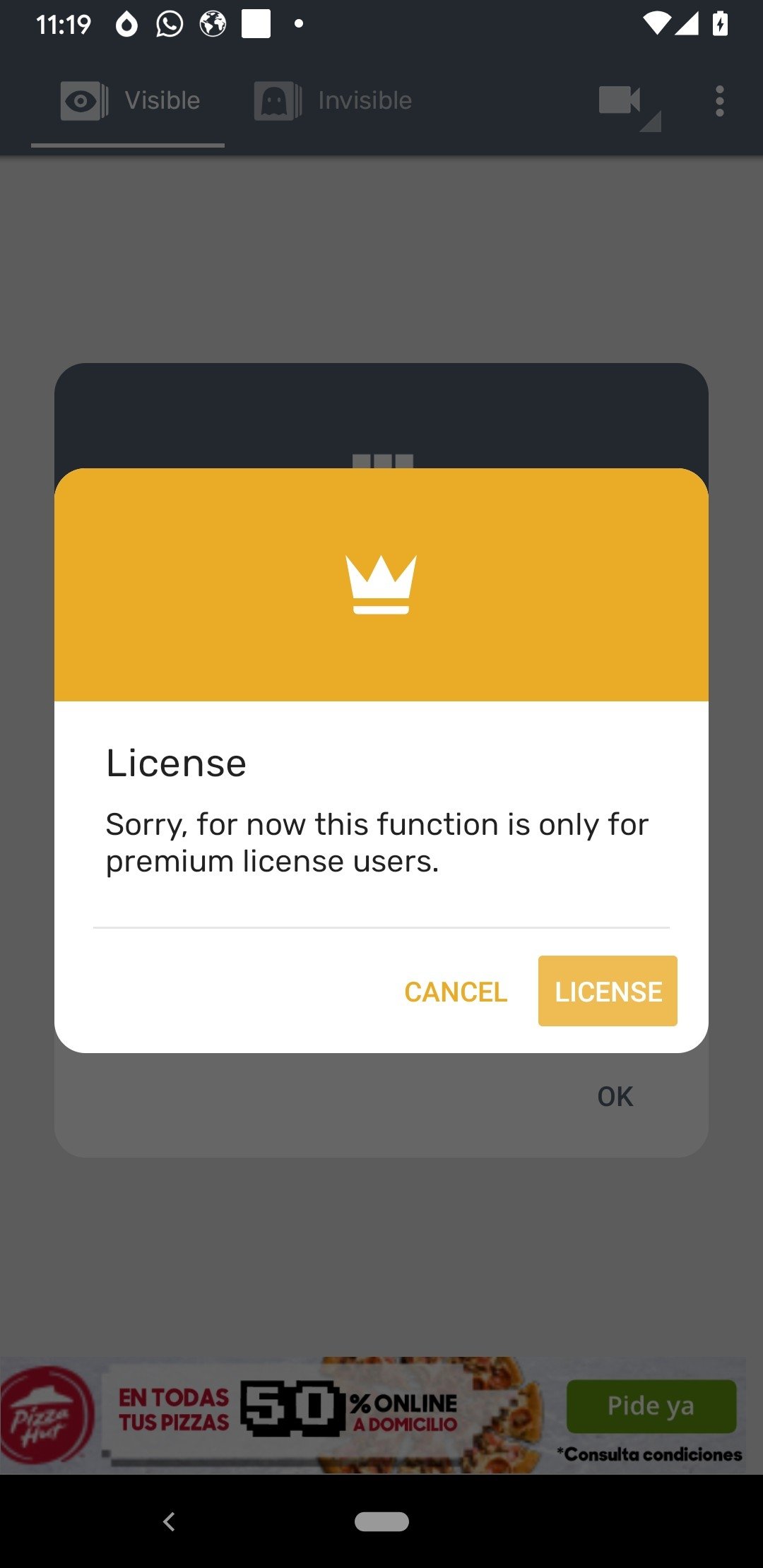The width and height of the screenshot is (763, 1568).
Task: Tap OK on the background dialog
Action: pyautogui.click(x=615, y=1096)
